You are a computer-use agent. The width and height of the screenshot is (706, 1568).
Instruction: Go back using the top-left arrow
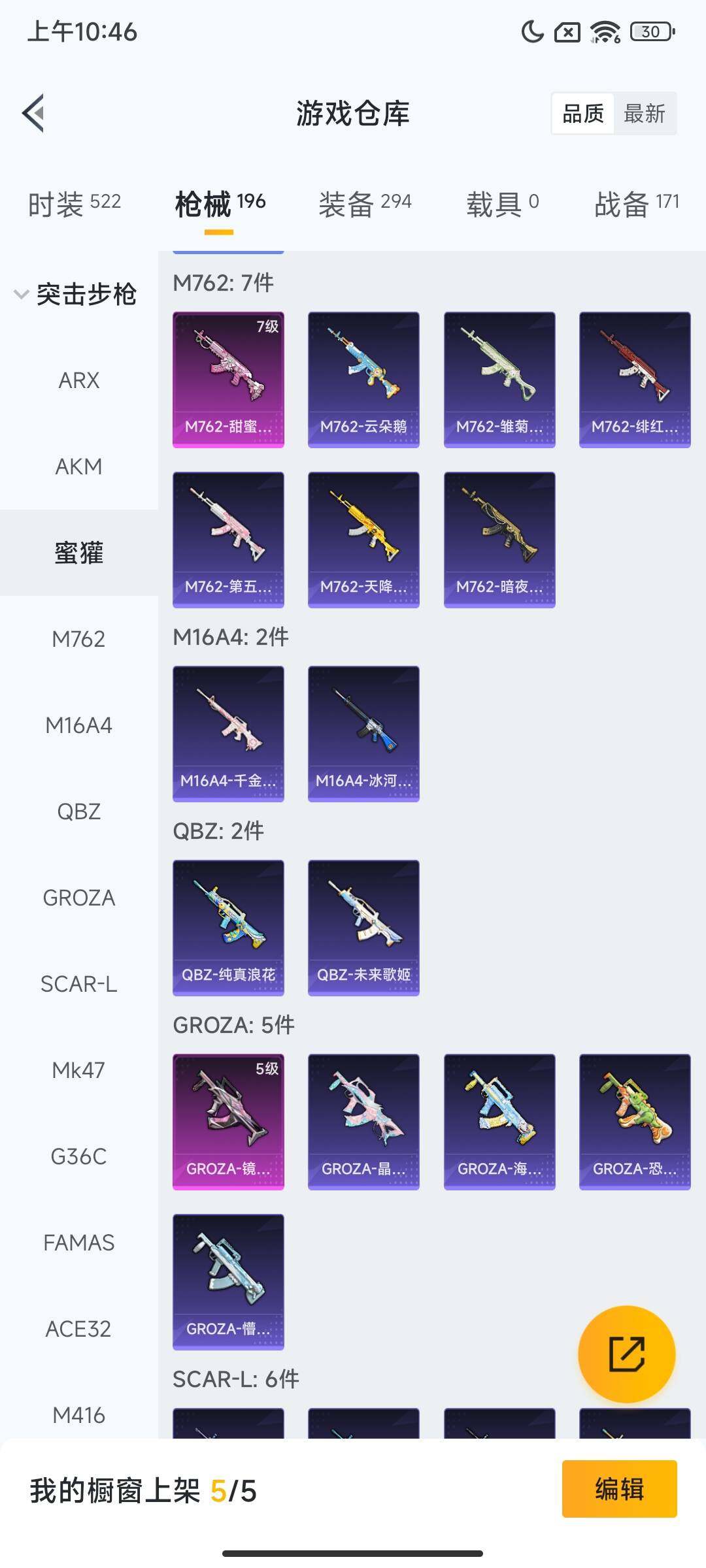point(34,113)
